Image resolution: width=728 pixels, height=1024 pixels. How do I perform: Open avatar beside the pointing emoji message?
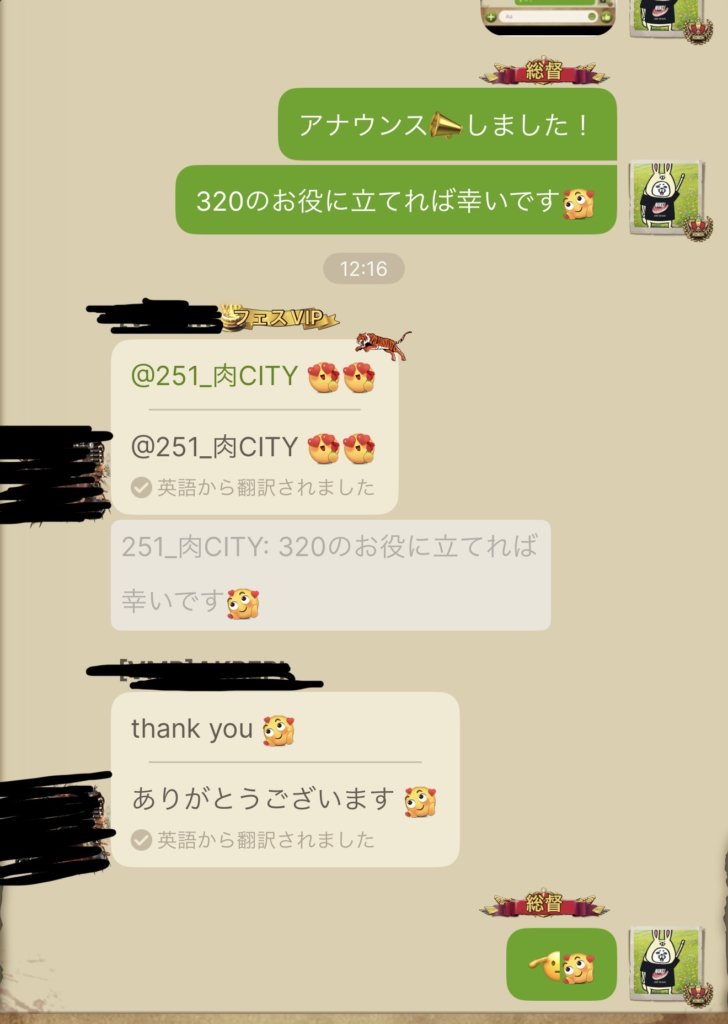663,963
